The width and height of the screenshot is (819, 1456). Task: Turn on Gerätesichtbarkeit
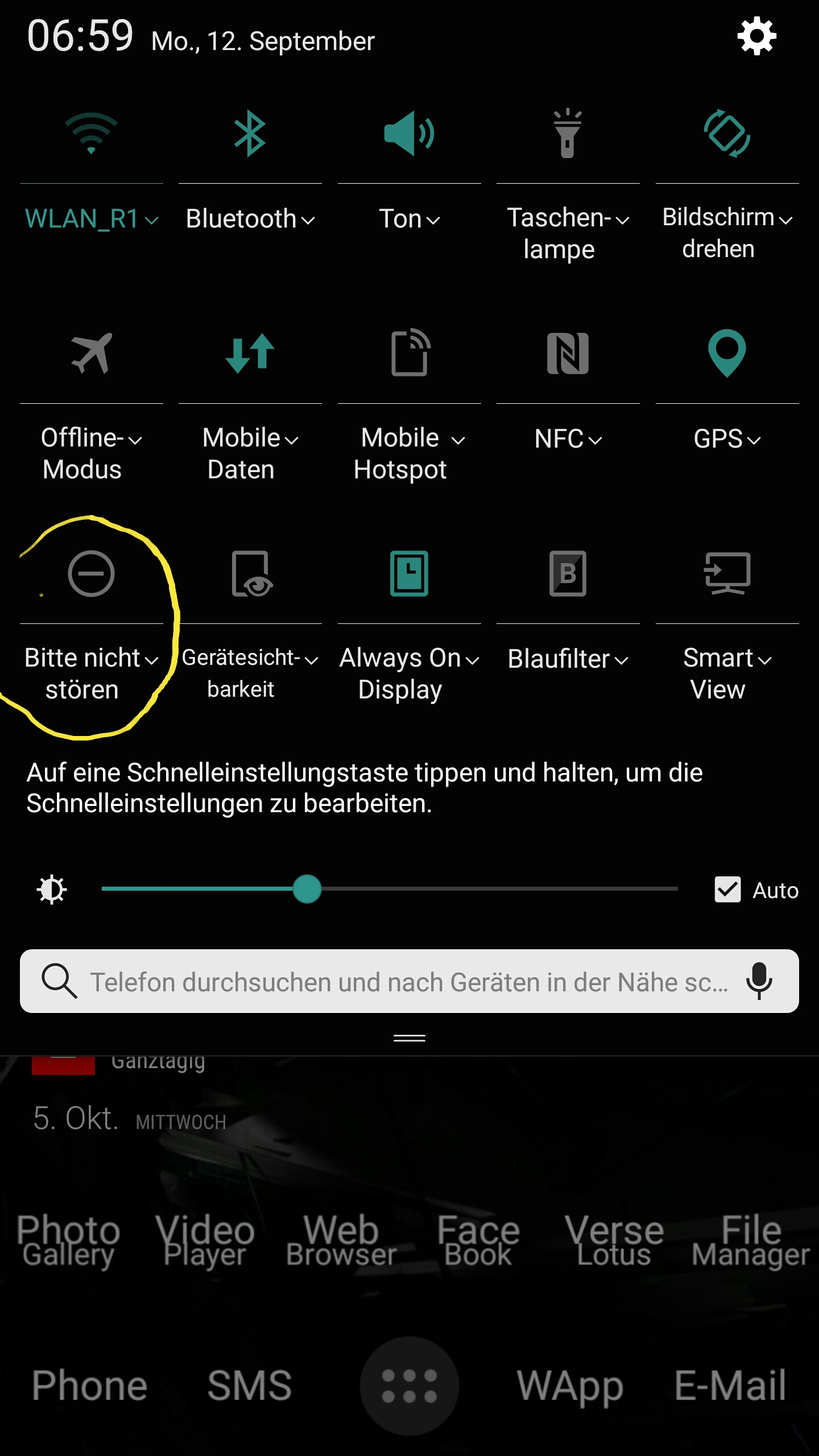point(251,573)
